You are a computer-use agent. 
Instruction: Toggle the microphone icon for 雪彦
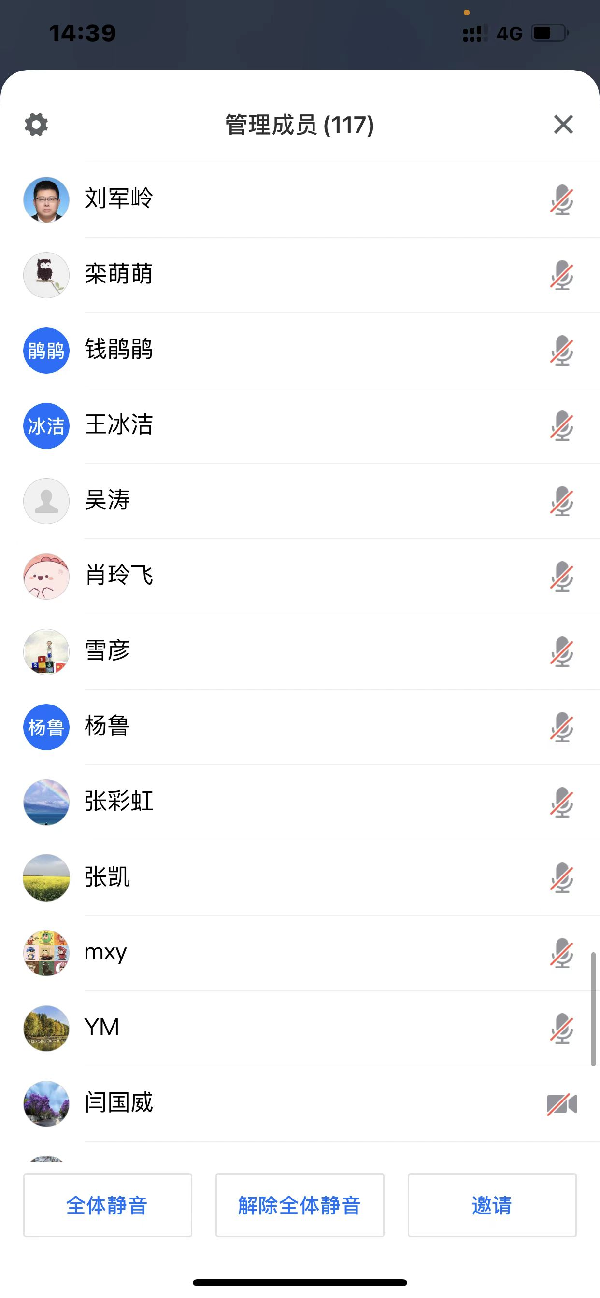562,651
